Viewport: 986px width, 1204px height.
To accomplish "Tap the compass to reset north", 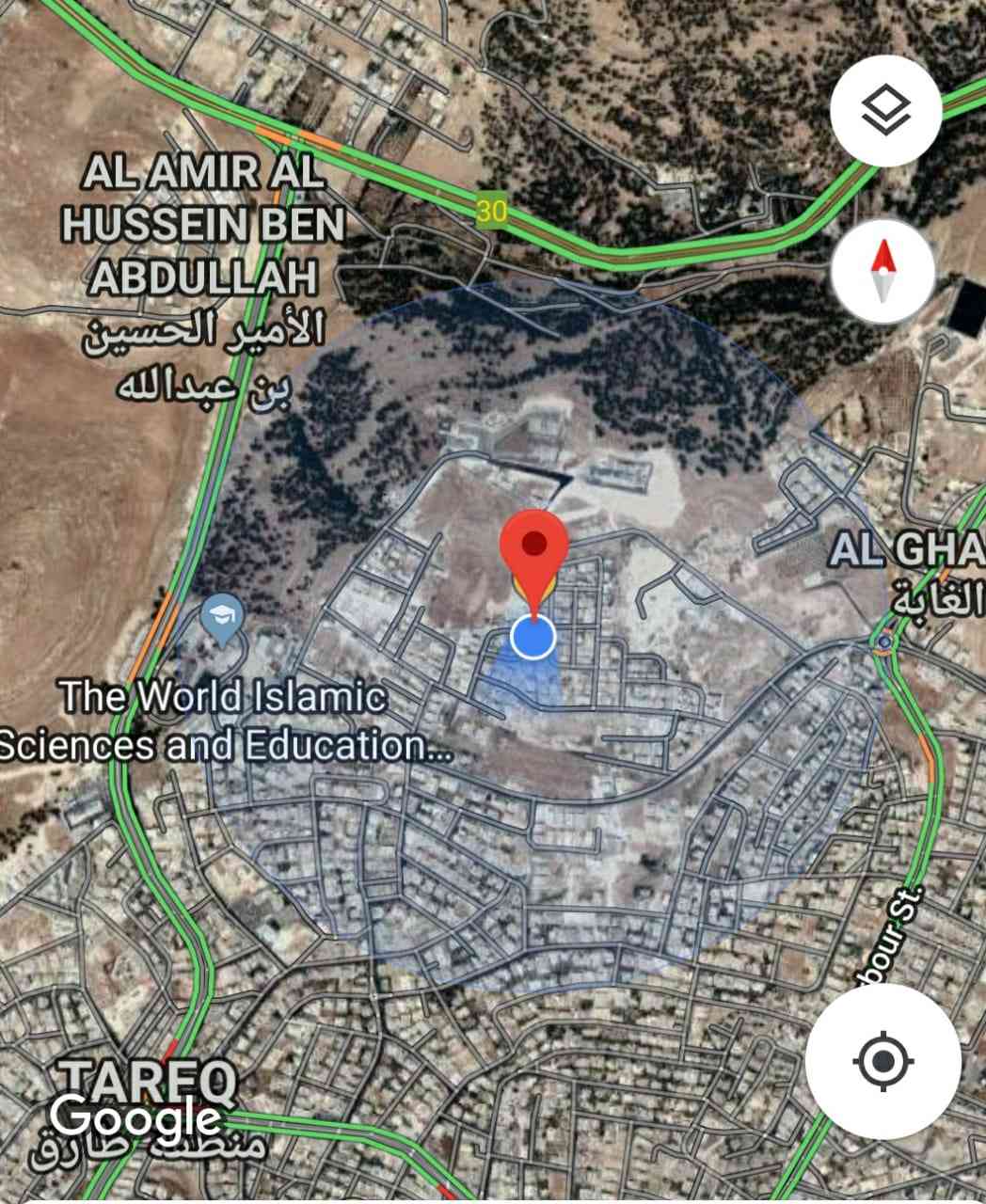I will [883, 270].
